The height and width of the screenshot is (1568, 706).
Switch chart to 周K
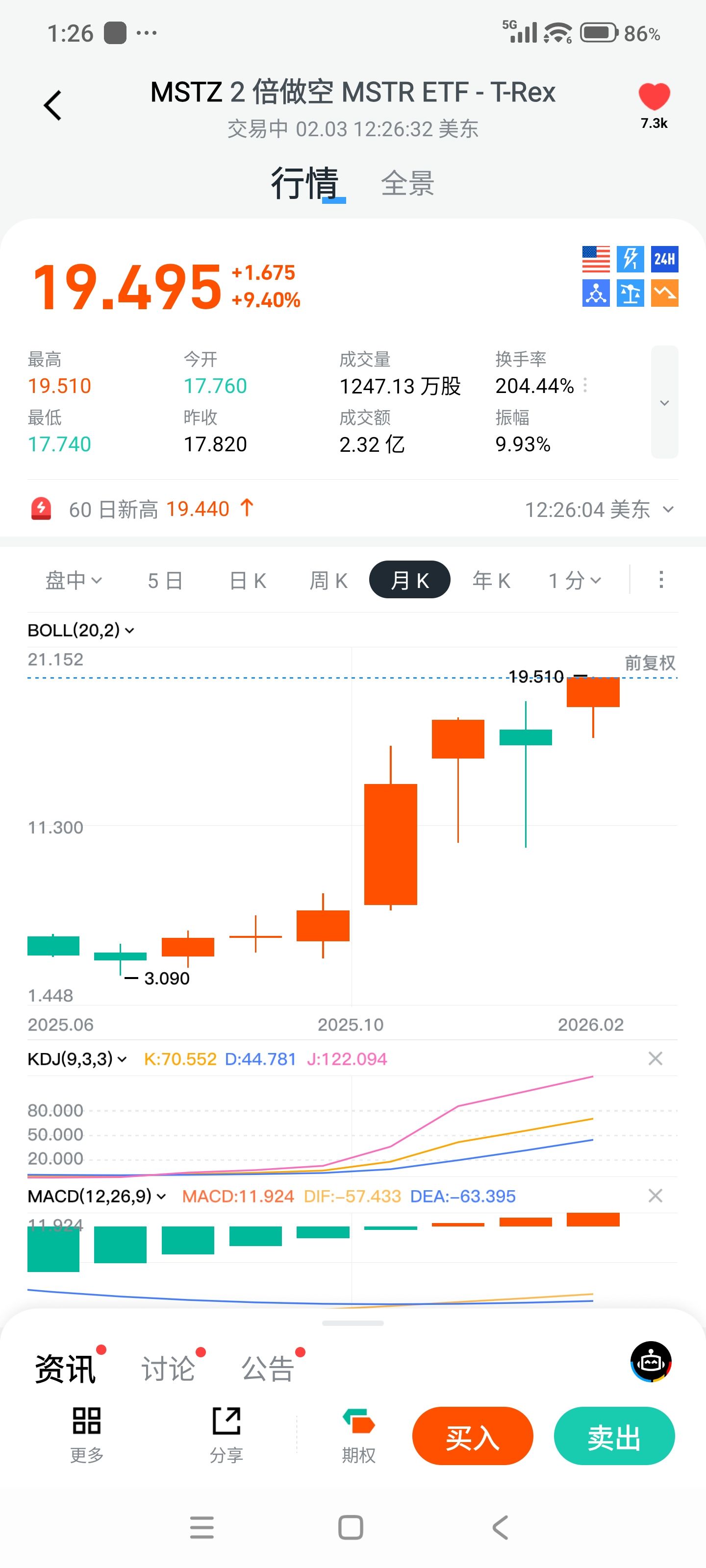328,580
